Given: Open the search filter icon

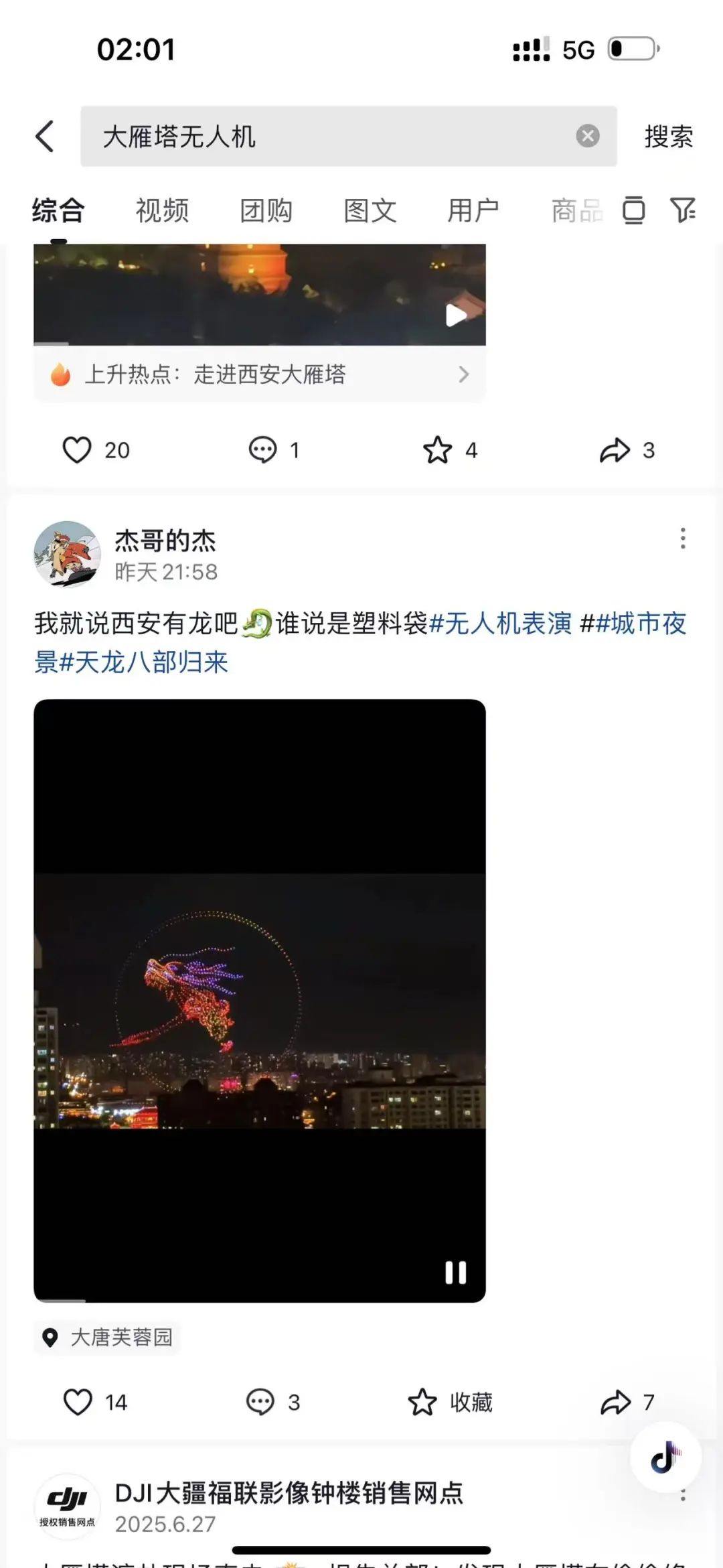Looking at the screenshot, I should tap(683, 210).
